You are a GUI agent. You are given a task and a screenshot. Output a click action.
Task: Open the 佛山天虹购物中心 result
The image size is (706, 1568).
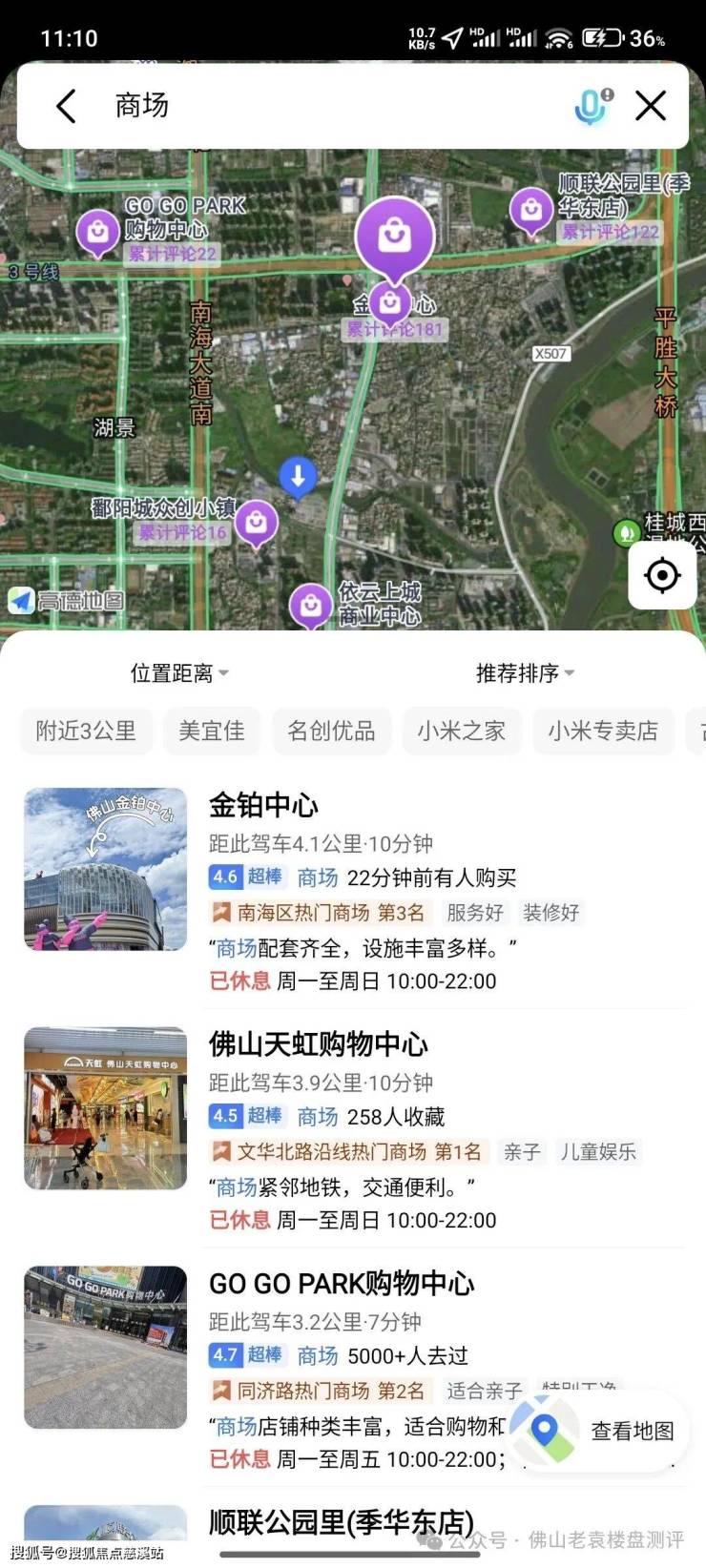[x=318, y=1044]
